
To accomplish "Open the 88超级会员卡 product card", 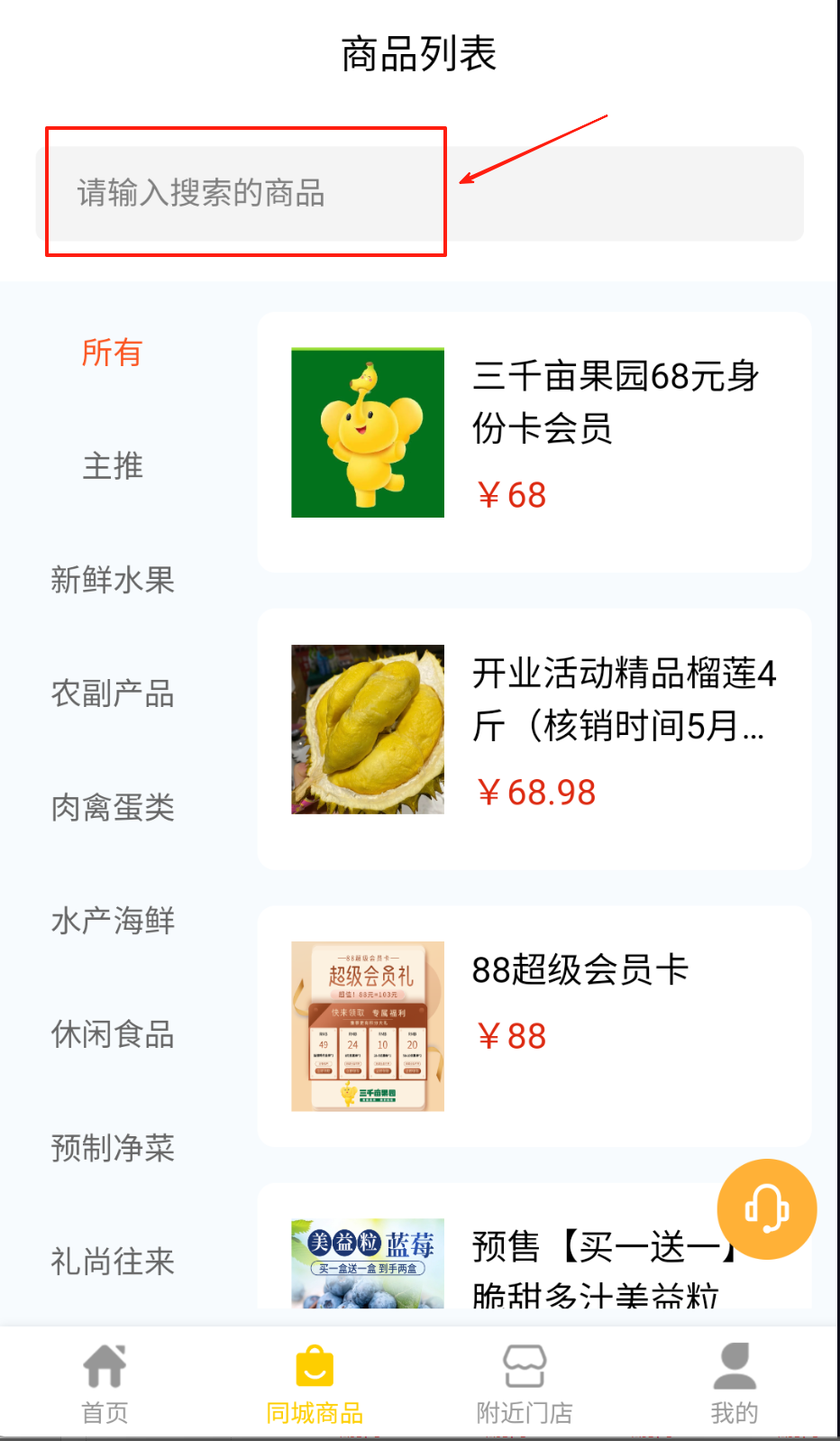I will 534,1026.
